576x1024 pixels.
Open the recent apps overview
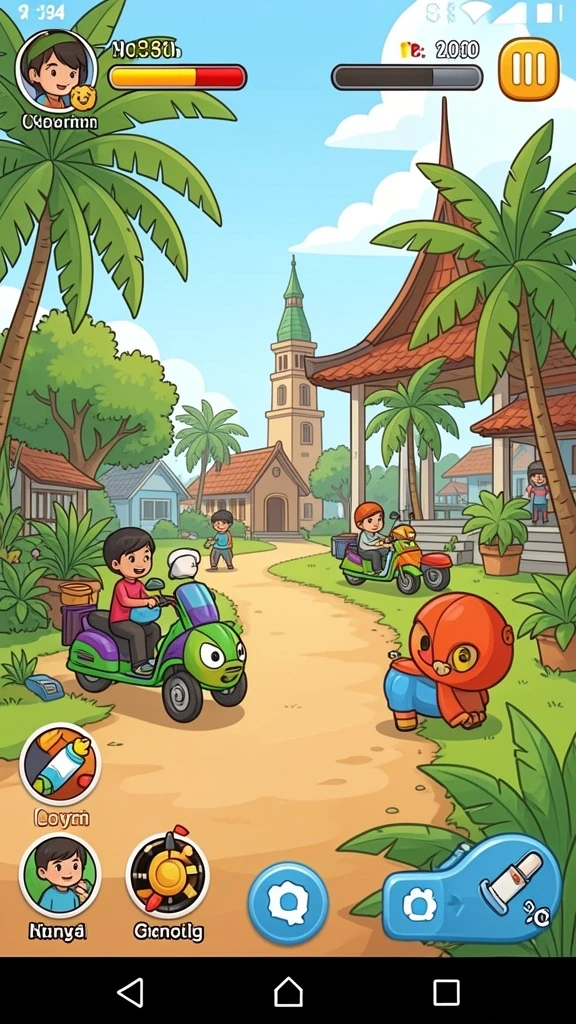click(447, 992)
